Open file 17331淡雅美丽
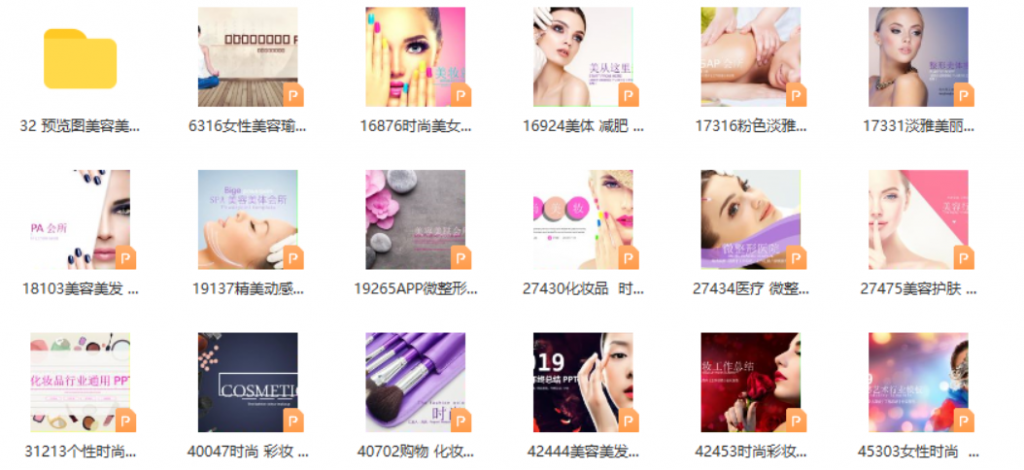Viewport: 1024px width, 470px height. 918,57
